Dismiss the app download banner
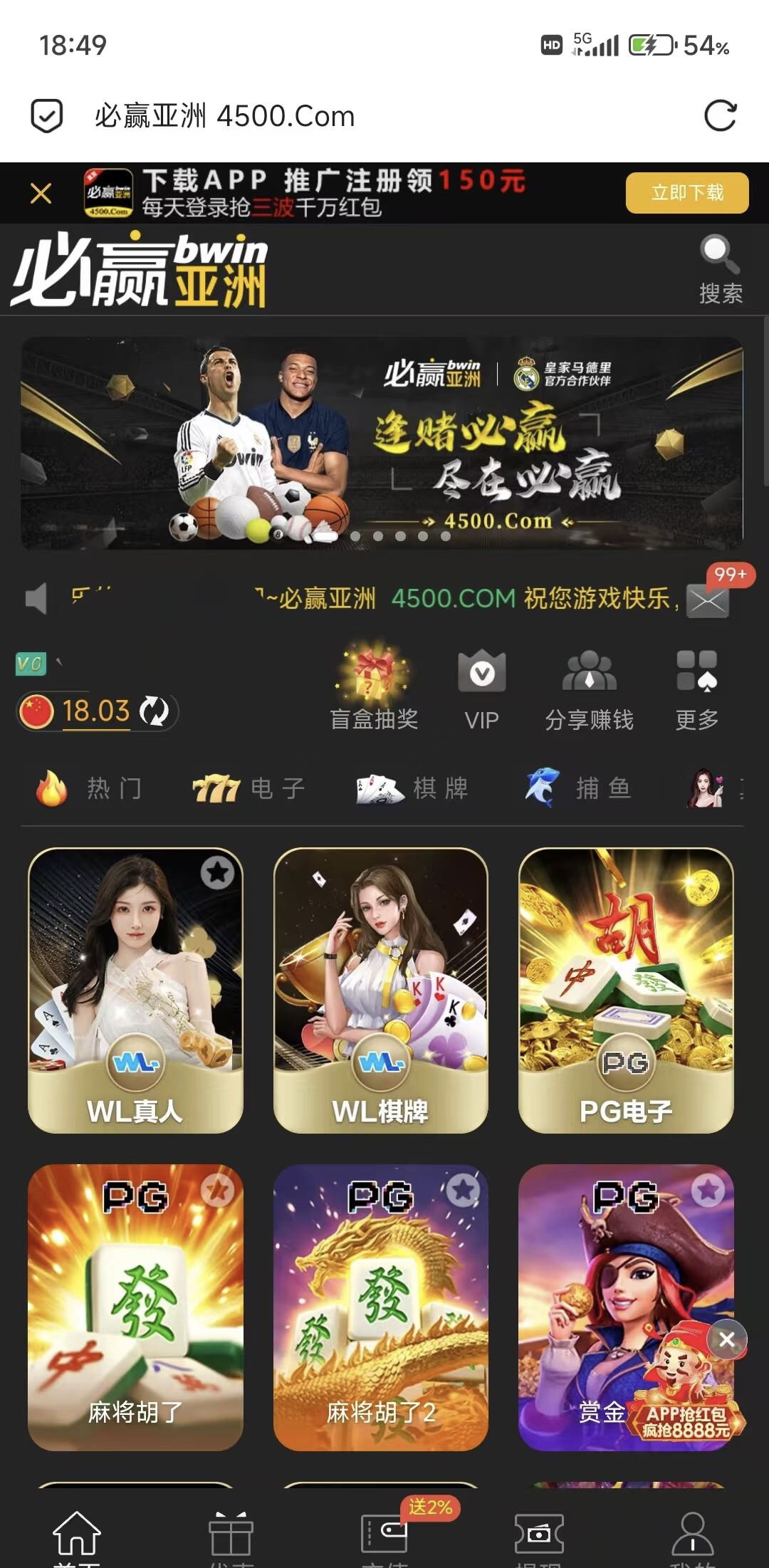This screenshot has height=1568, width=769. click(41, 193)
